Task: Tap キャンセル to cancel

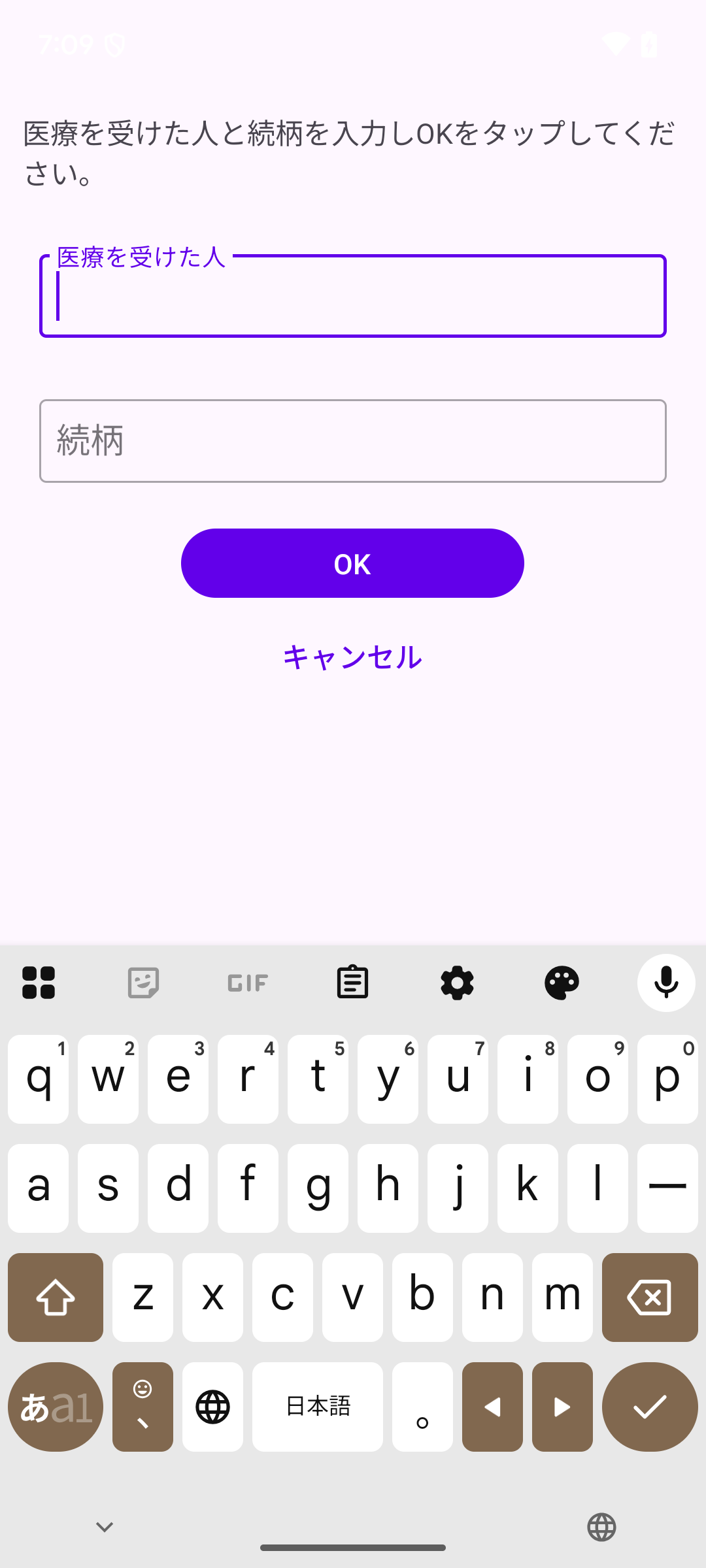Action: pyautogui.click(x=352, y=657)
